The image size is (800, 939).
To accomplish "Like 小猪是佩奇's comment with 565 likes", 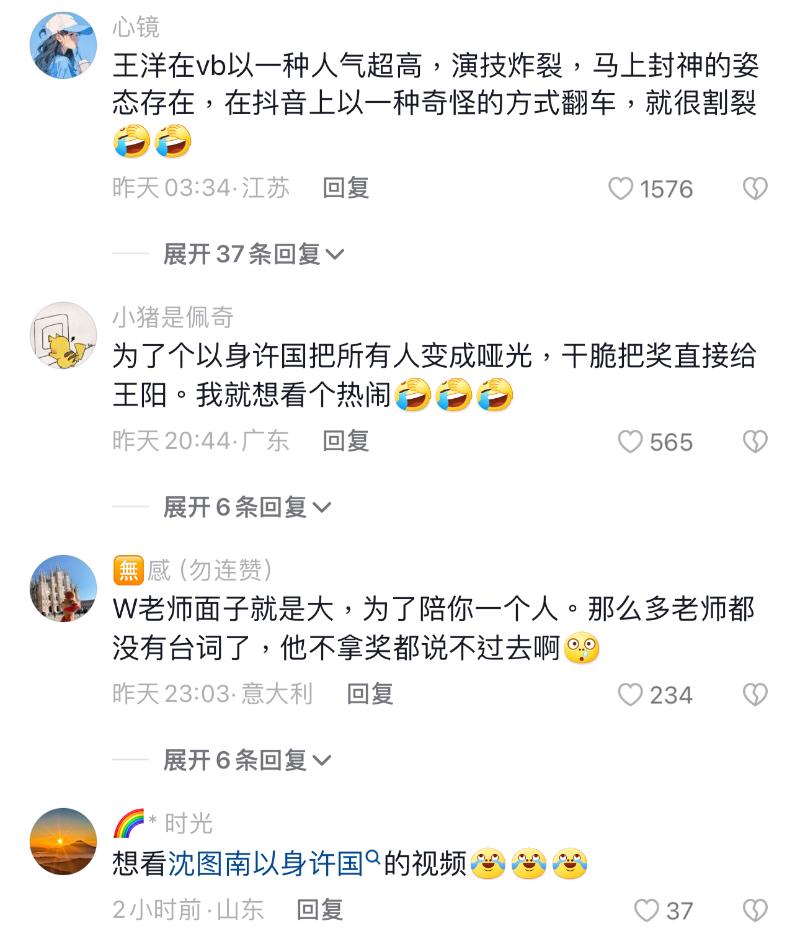I will point(630,442).
